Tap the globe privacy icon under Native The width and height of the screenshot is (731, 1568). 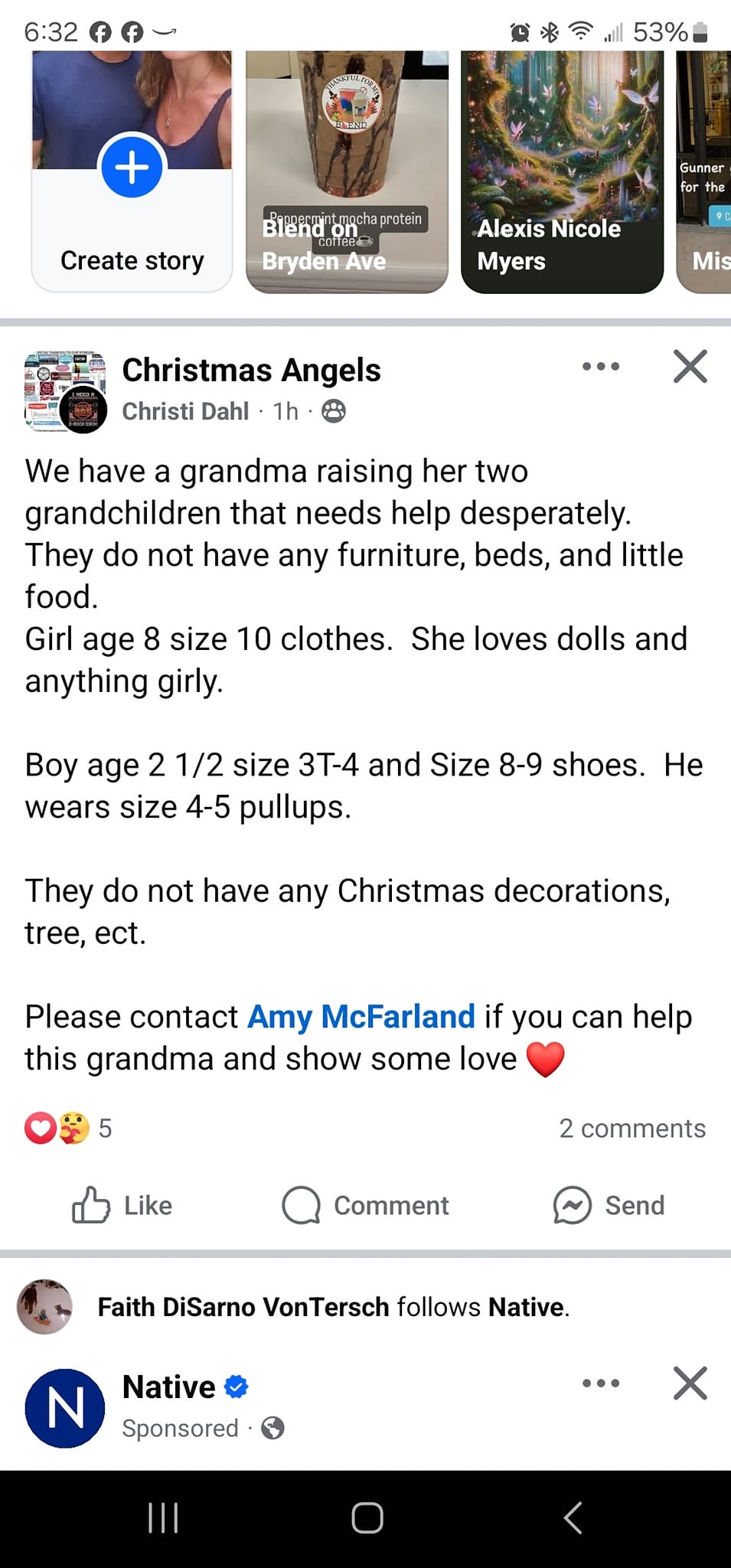272,1428
